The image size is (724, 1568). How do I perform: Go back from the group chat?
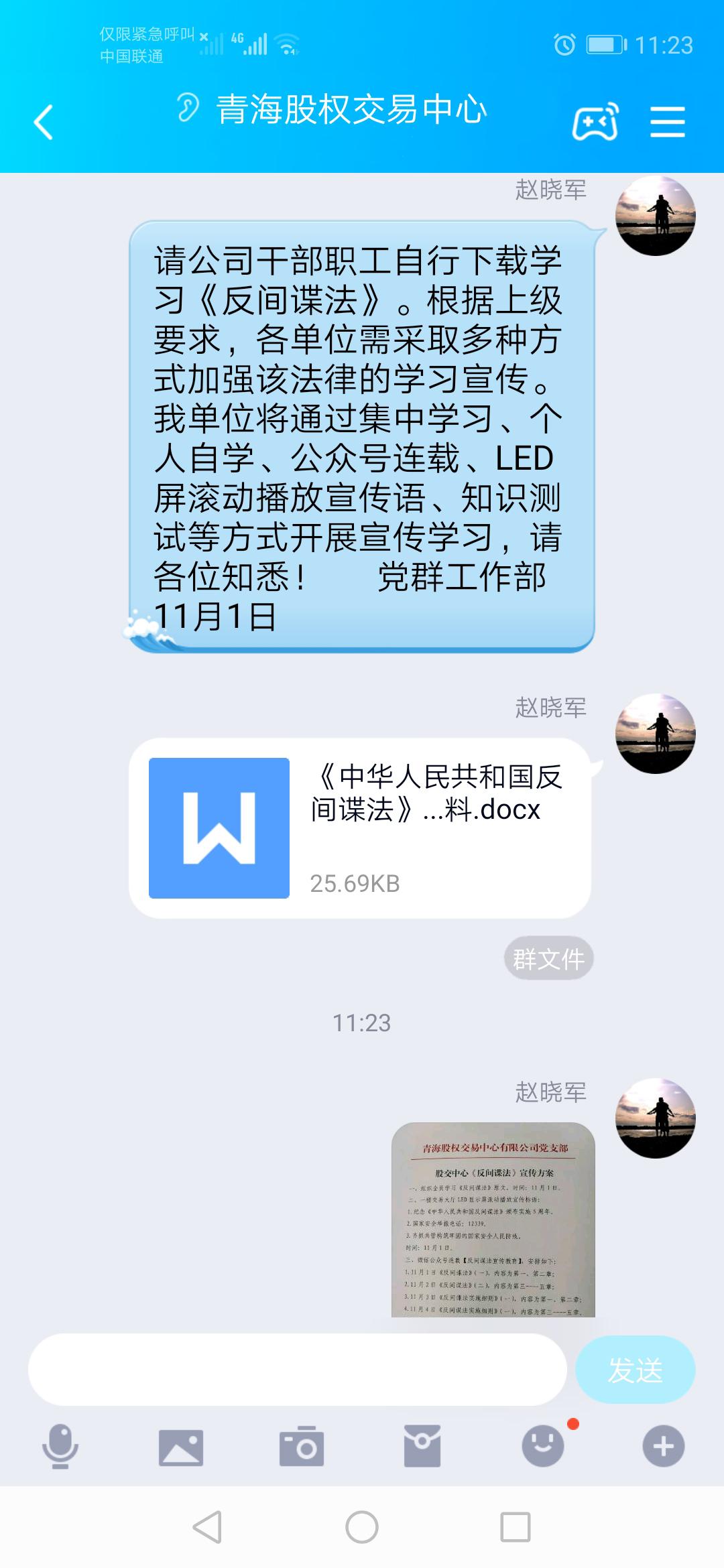[x=44, y=123]
